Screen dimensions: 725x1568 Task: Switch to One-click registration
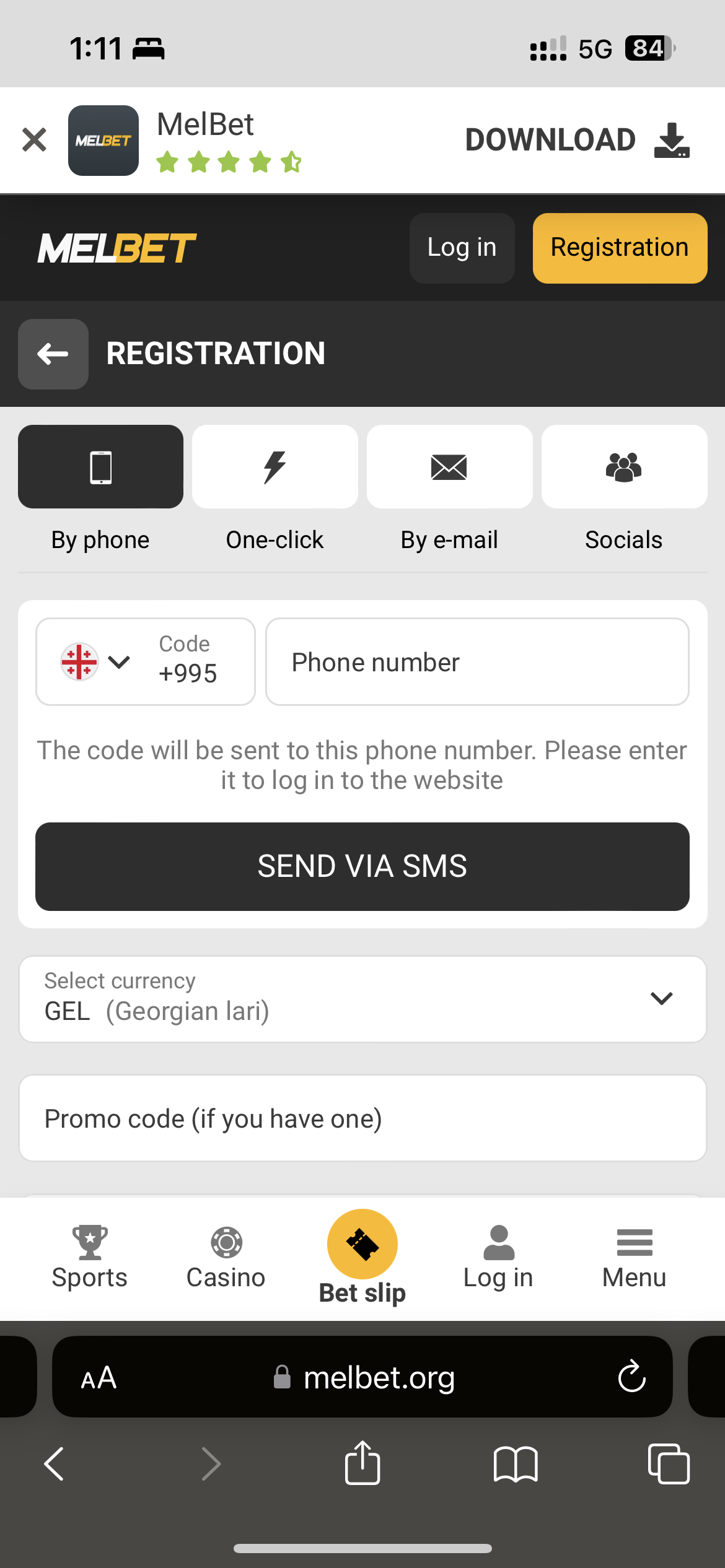point(275,467)
